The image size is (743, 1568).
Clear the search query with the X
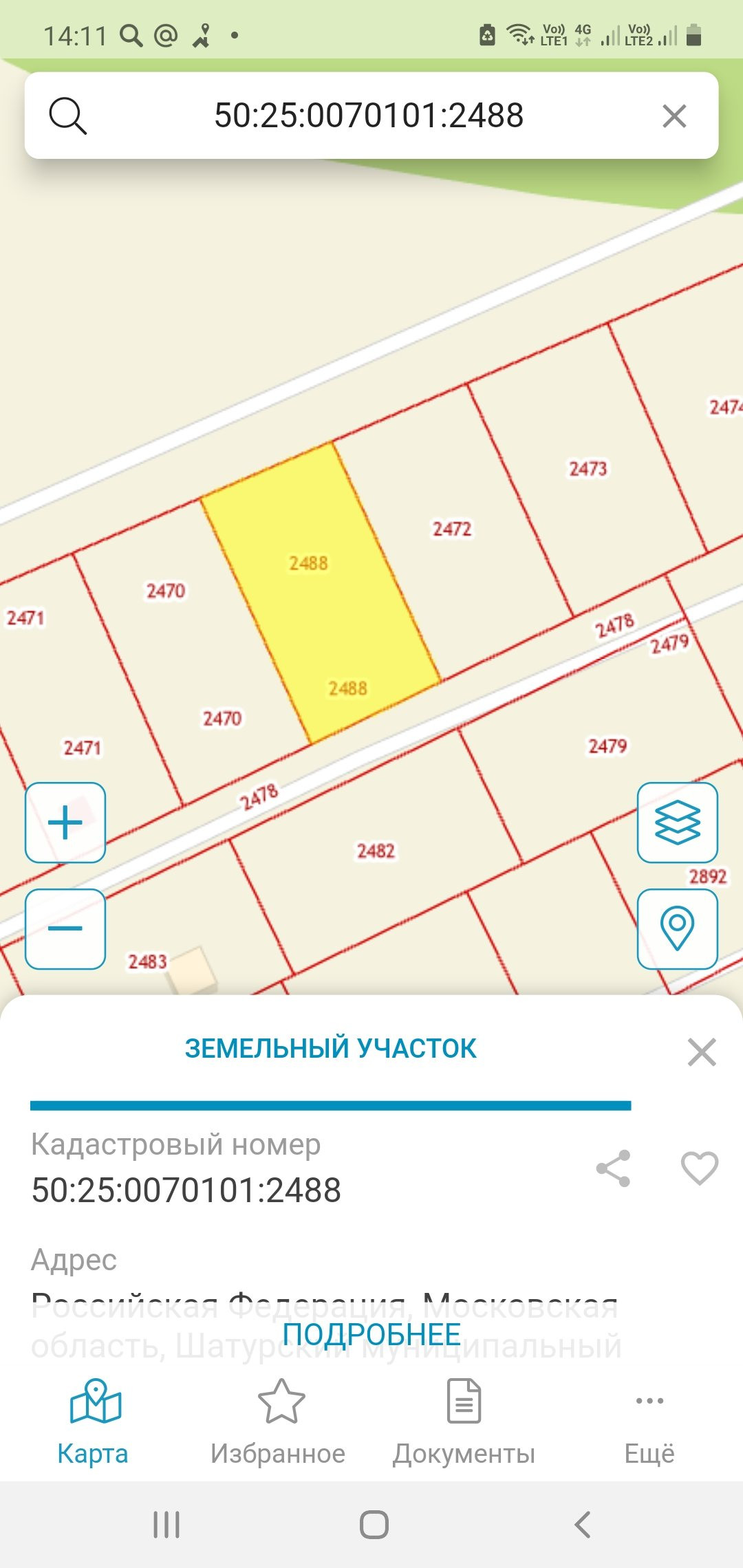[x=674, y=116]
